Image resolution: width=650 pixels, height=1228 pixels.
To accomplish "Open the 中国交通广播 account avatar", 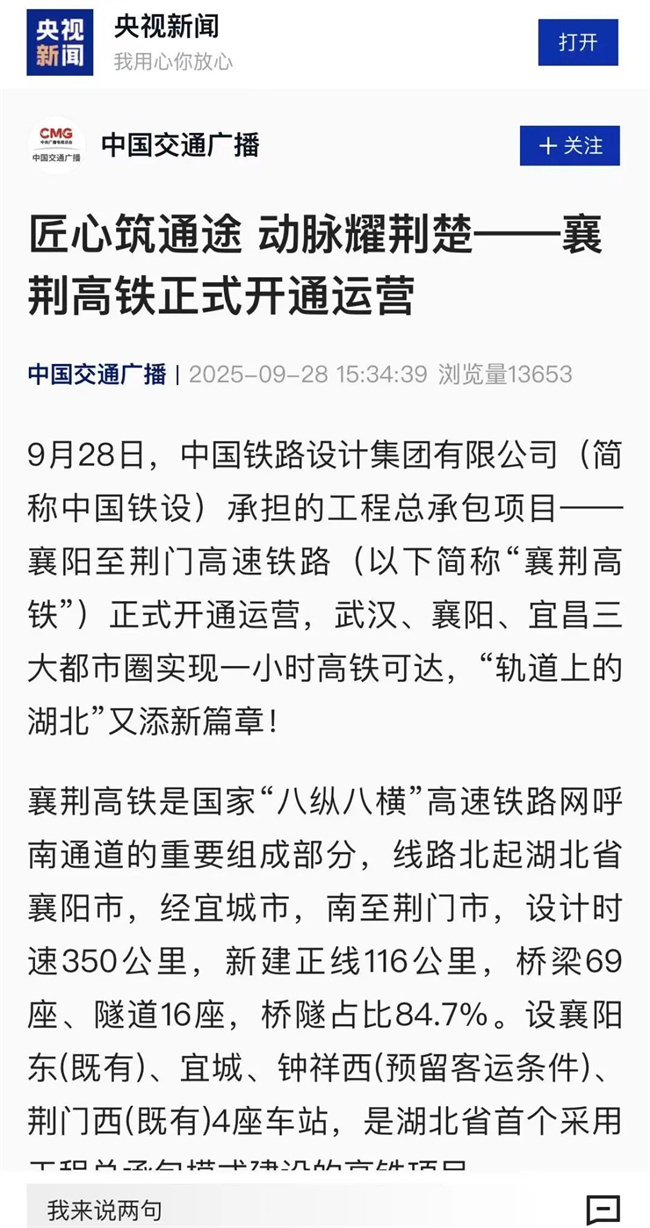I will [x=56, y=146].
